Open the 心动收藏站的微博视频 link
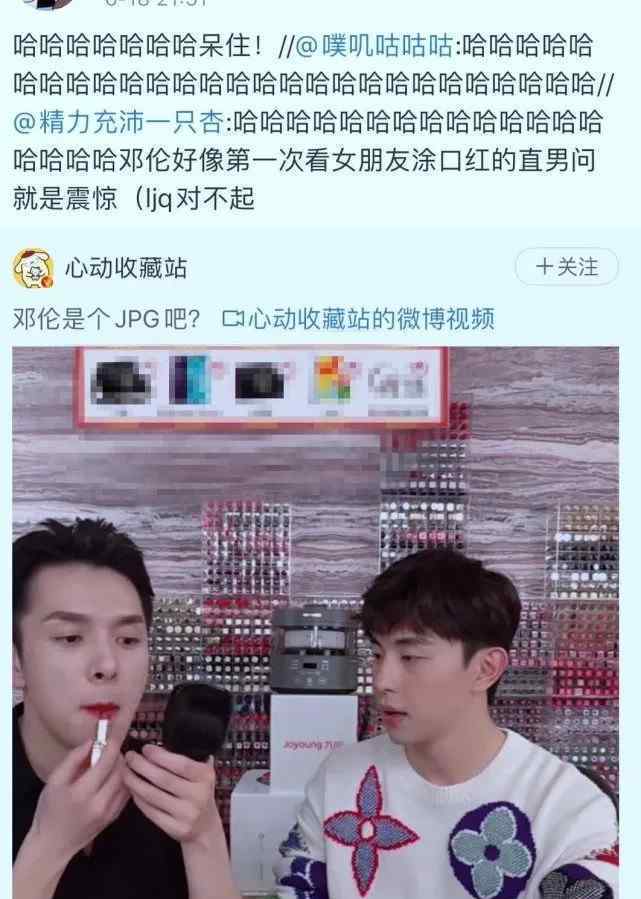The image size is (641, 899). point(359,319)
